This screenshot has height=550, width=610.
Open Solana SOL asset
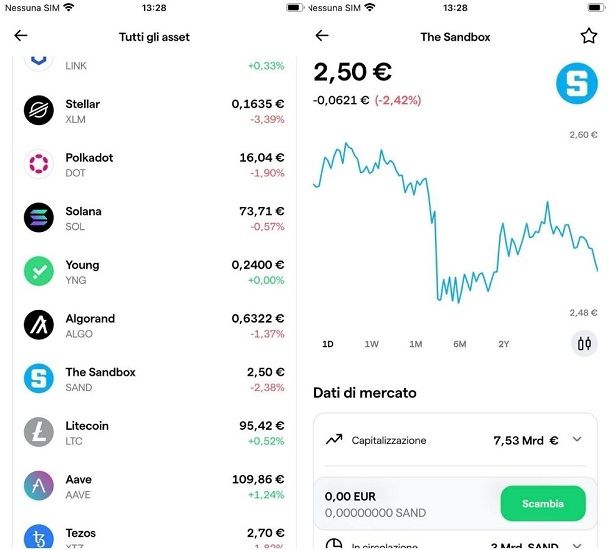click(x=153, y=218)
